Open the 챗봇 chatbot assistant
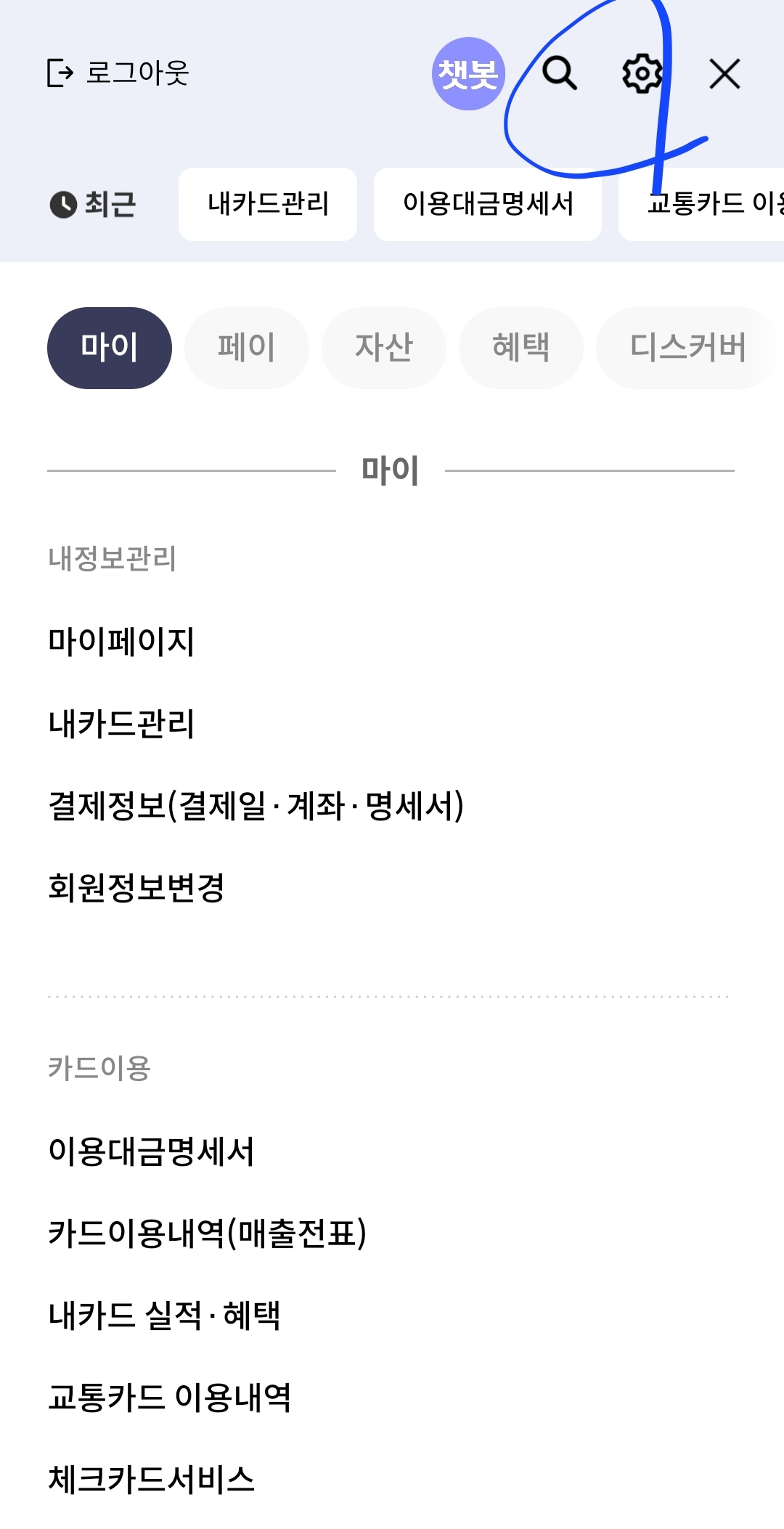The image size is (784, 1529). 467,73
